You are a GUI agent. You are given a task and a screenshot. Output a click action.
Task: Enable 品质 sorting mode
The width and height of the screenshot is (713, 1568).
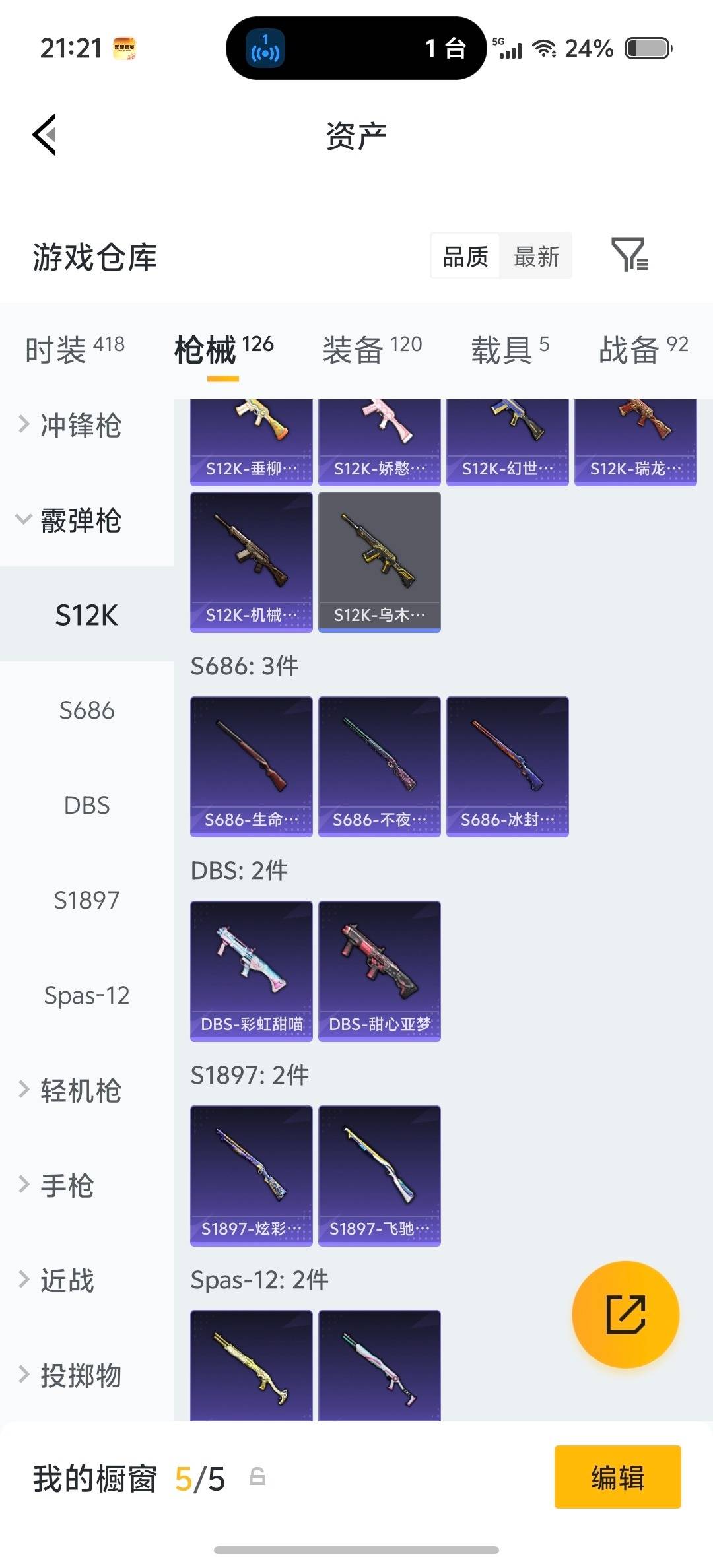click(x=464, y=257)
